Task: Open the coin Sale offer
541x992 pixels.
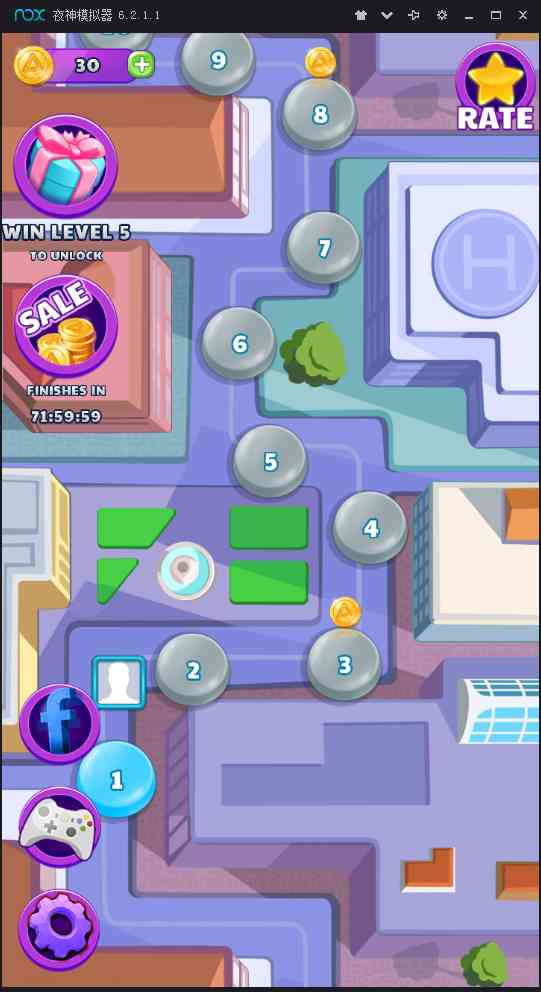Action: [x=65, y=326]
